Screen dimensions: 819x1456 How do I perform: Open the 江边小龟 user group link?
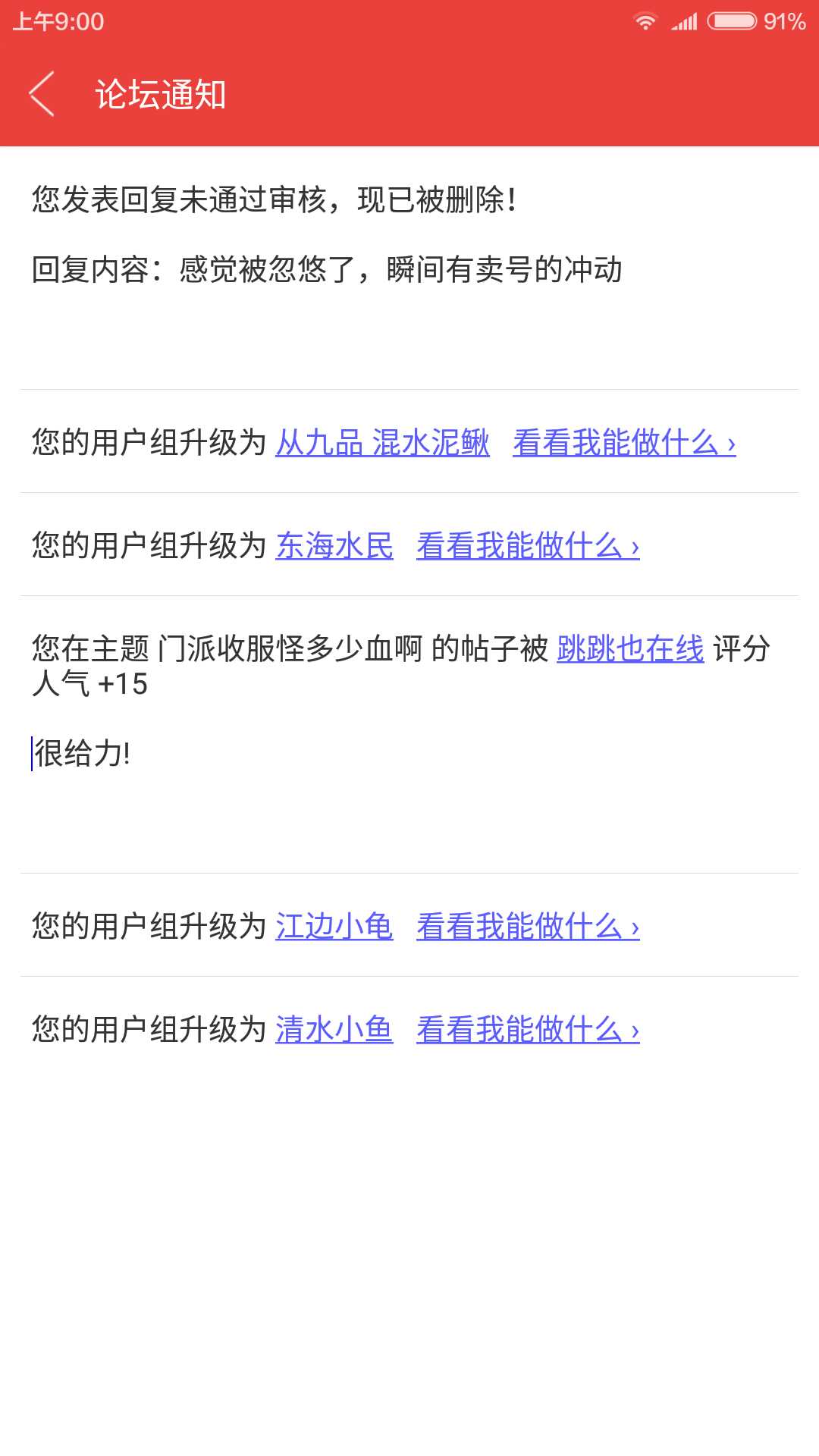pos(334,927)
